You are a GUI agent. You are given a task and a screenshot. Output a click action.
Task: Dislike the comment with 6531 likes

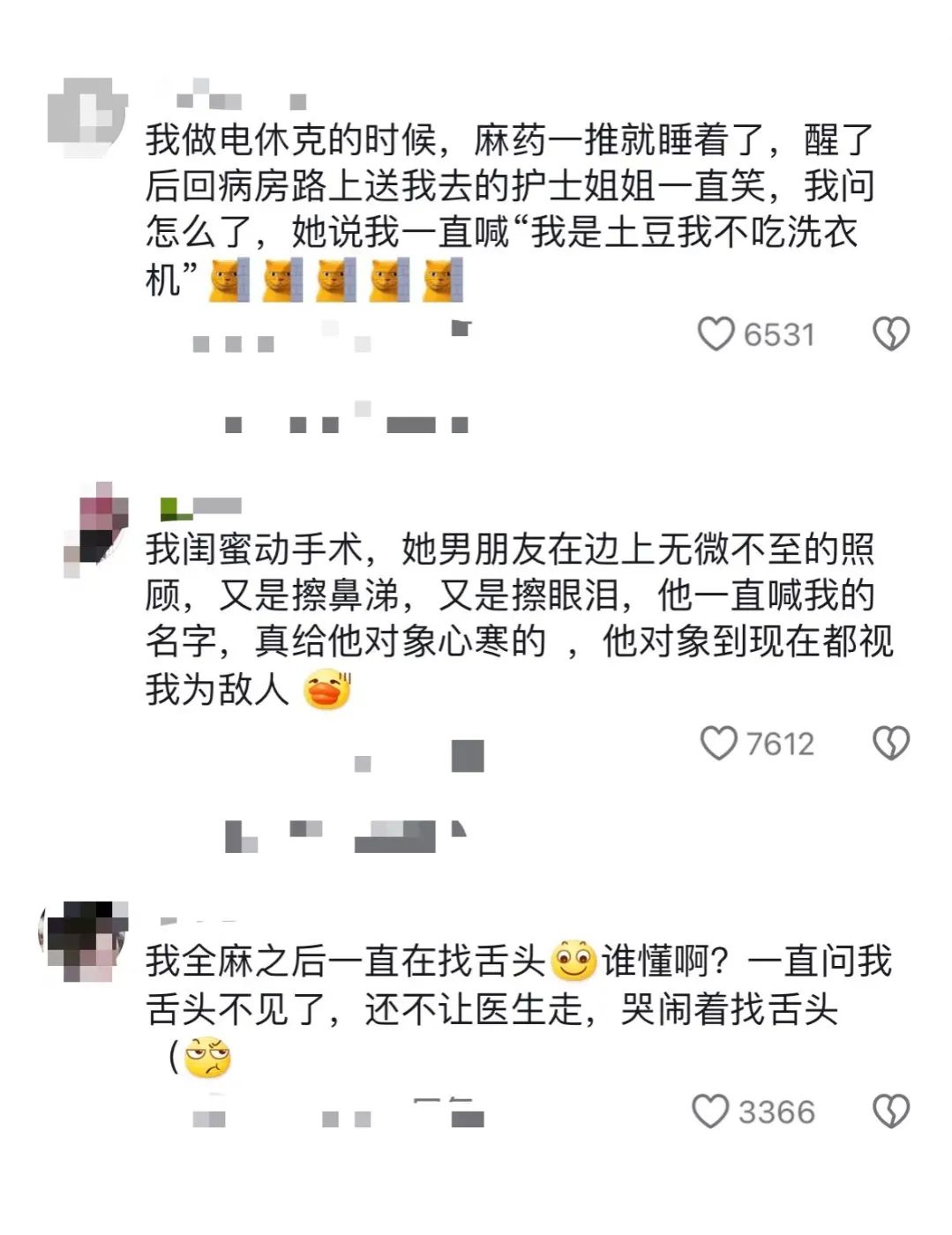(x=890, y=333)
